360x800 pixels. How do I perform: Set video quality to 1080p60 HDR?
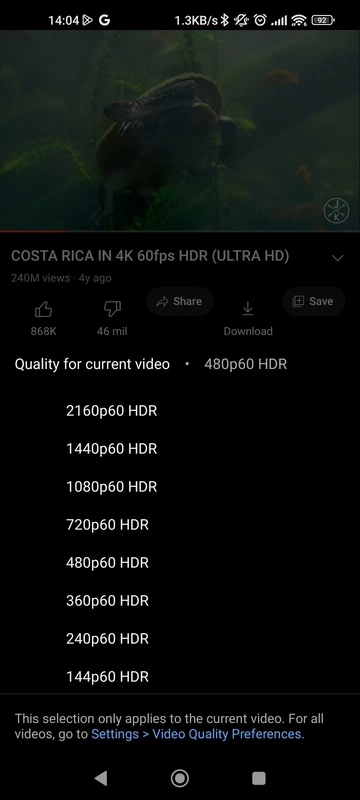[x=180, y=487]
